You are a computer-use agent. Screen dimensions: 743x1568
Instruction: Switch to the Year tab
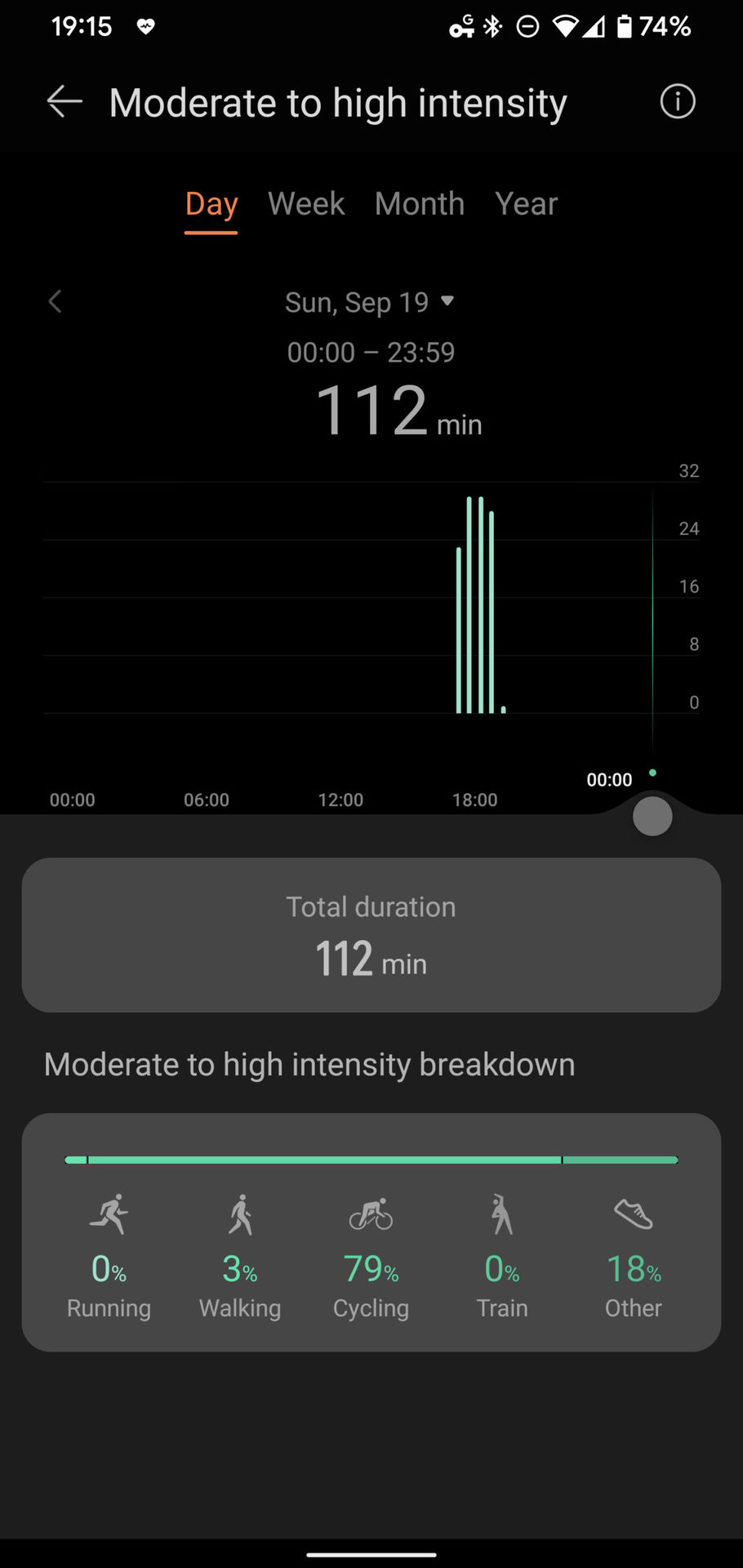526,204
